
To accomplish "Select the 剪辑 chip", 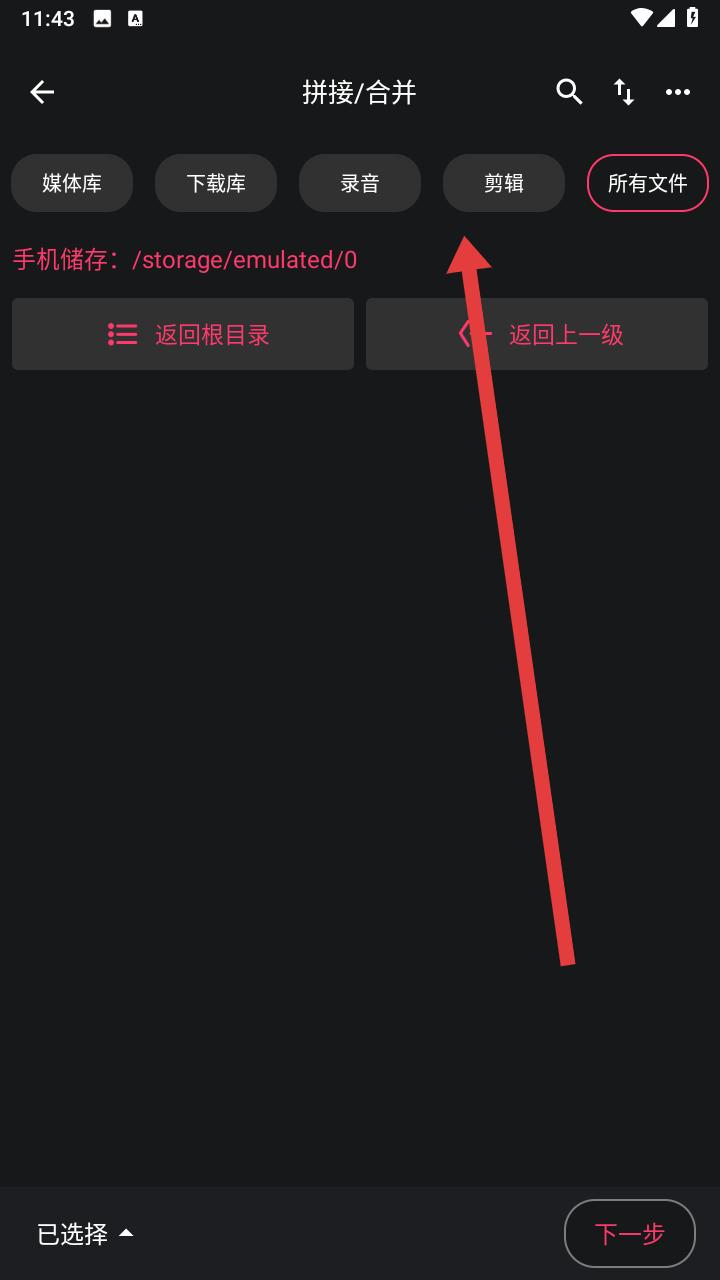I will pyautogui.click(x=504, y=183).
